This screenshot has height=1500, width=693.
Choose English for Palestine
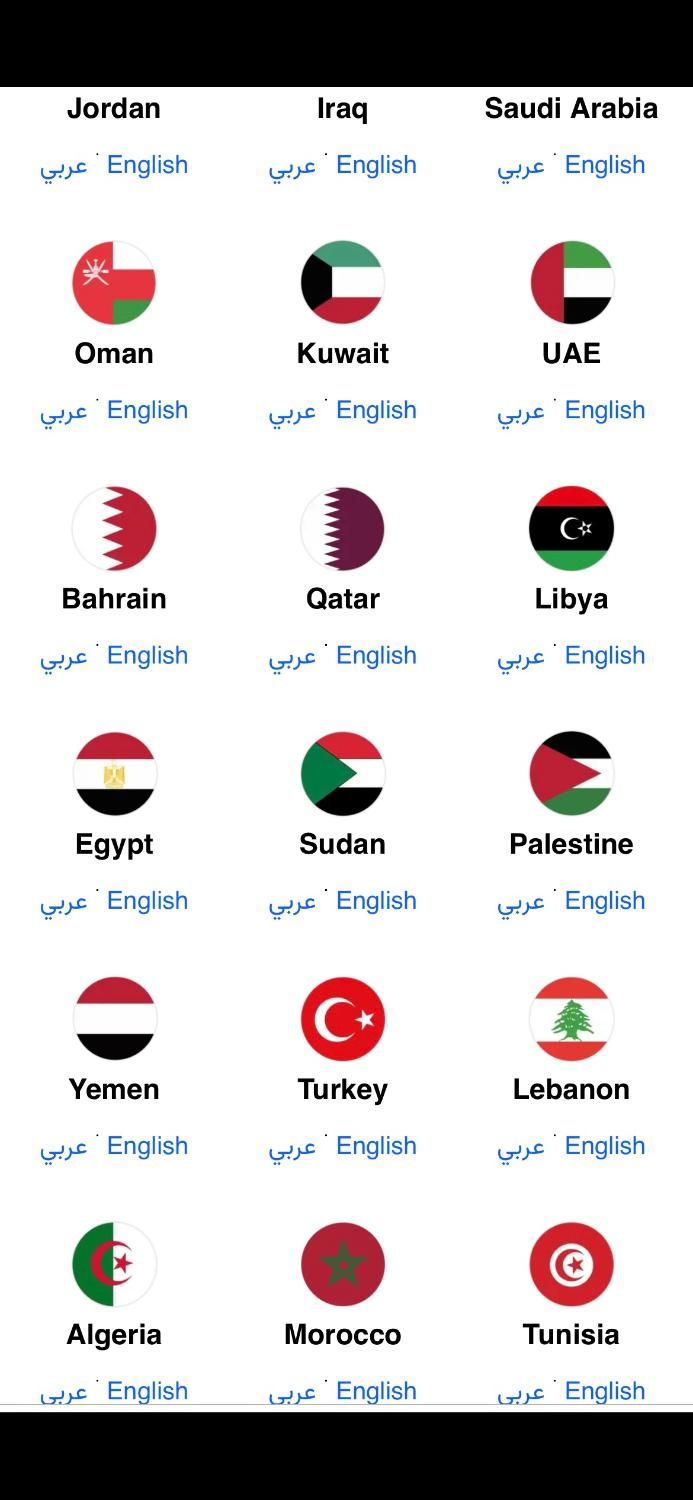(604, 900)
